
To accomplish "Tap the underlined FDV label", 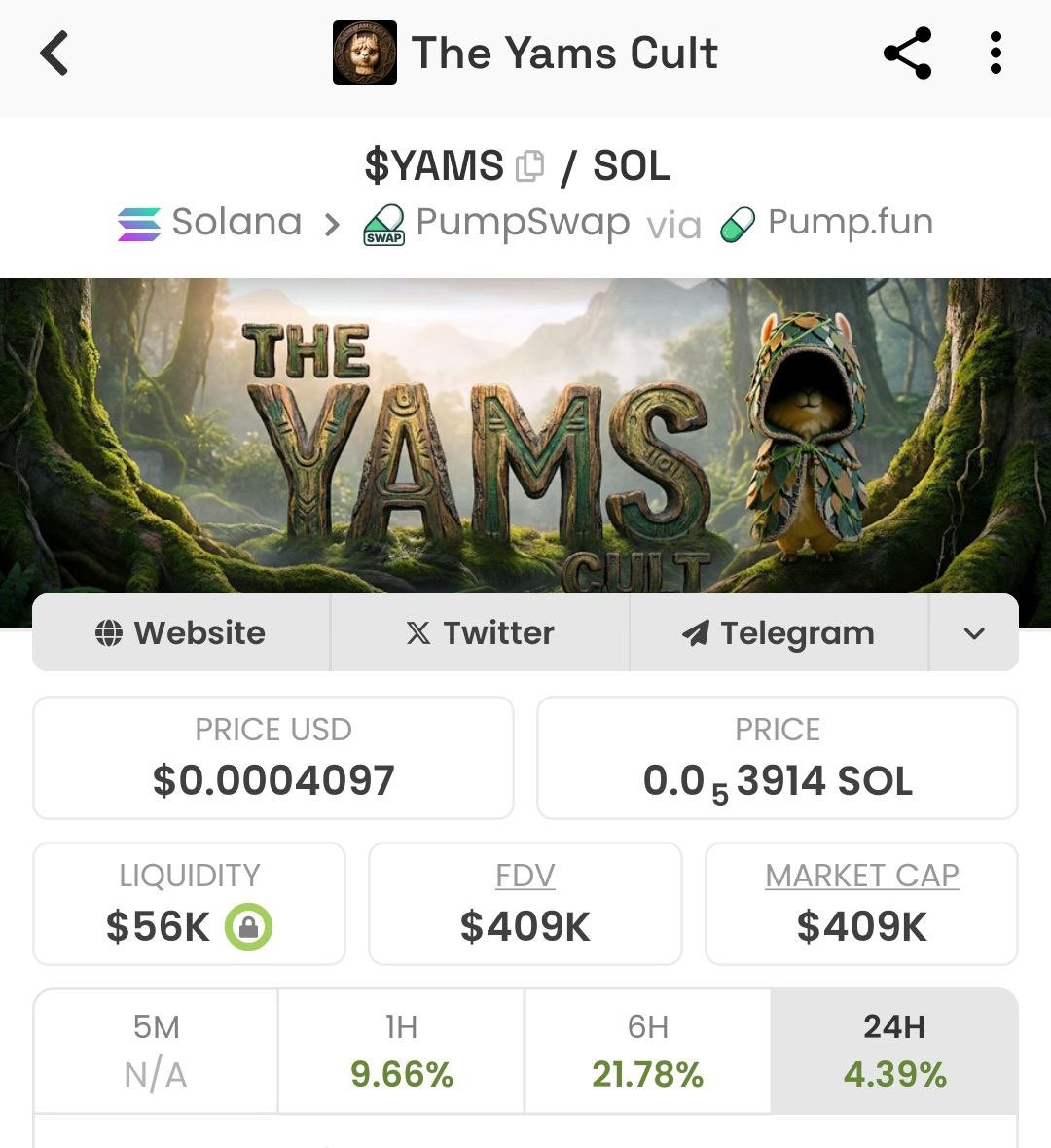I will point(525,876).
